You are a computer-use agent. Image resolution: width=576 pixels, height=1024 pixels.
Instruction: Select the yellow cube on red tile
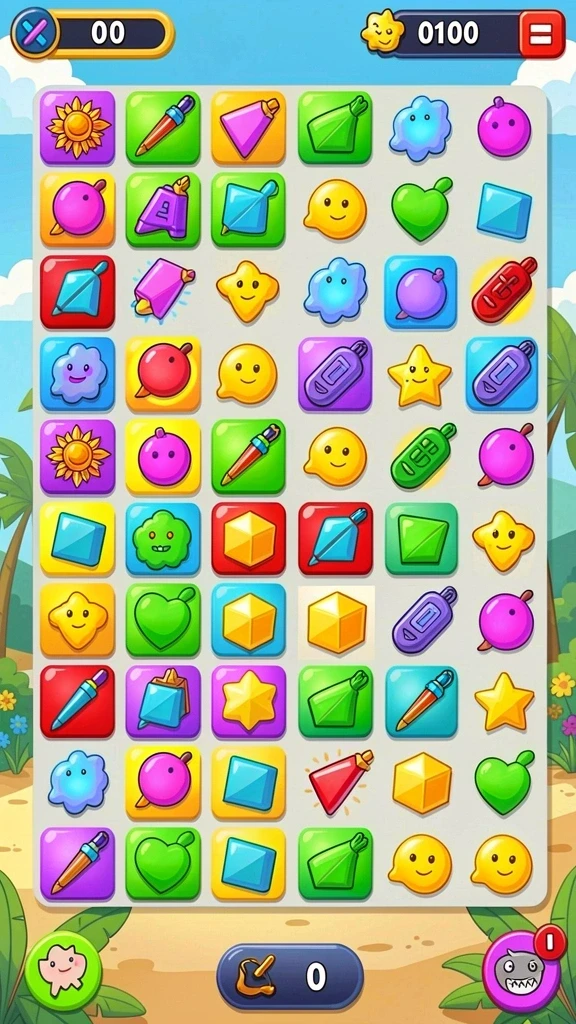pyautogui.click(x=248, y=538)
